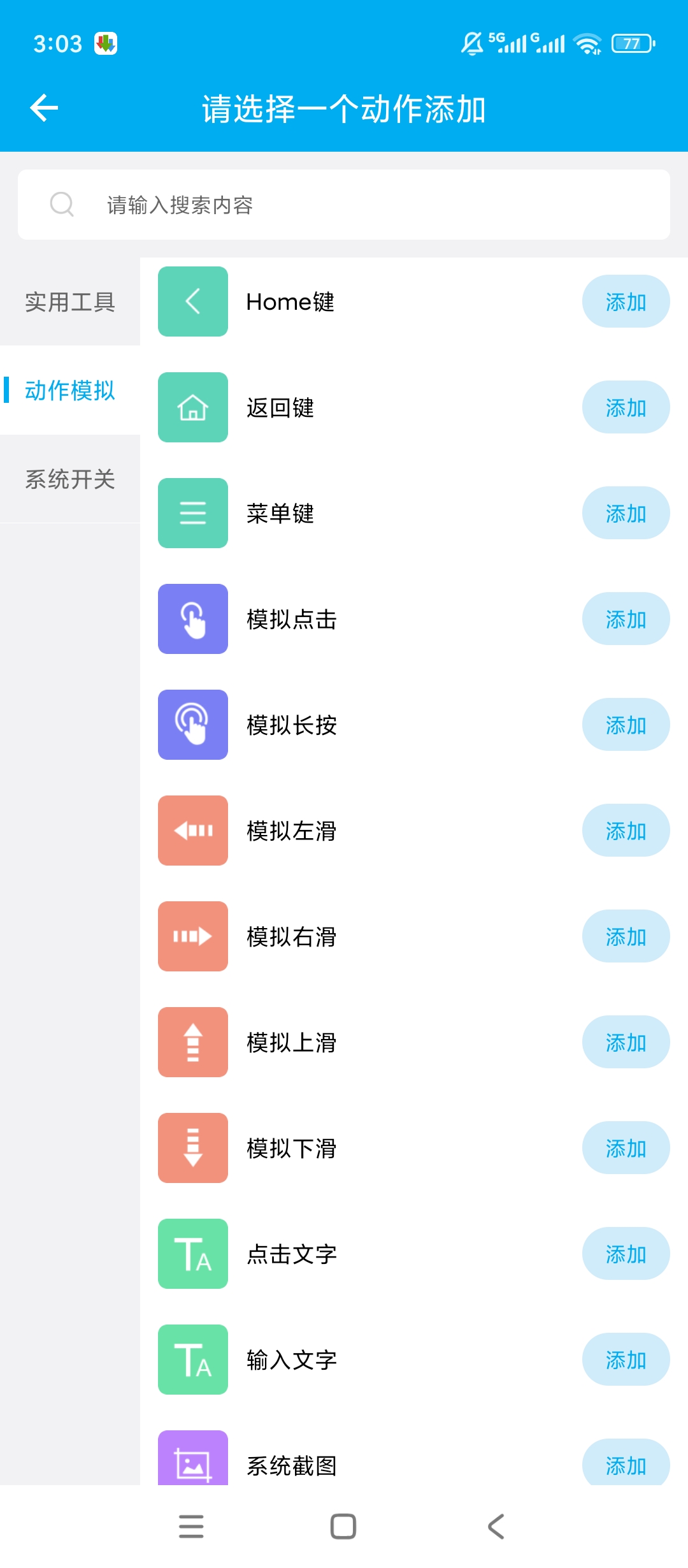Screen dimensions: 688x1568
Task: Add the 模拟右滑 action
Action: tap(626, 936)
